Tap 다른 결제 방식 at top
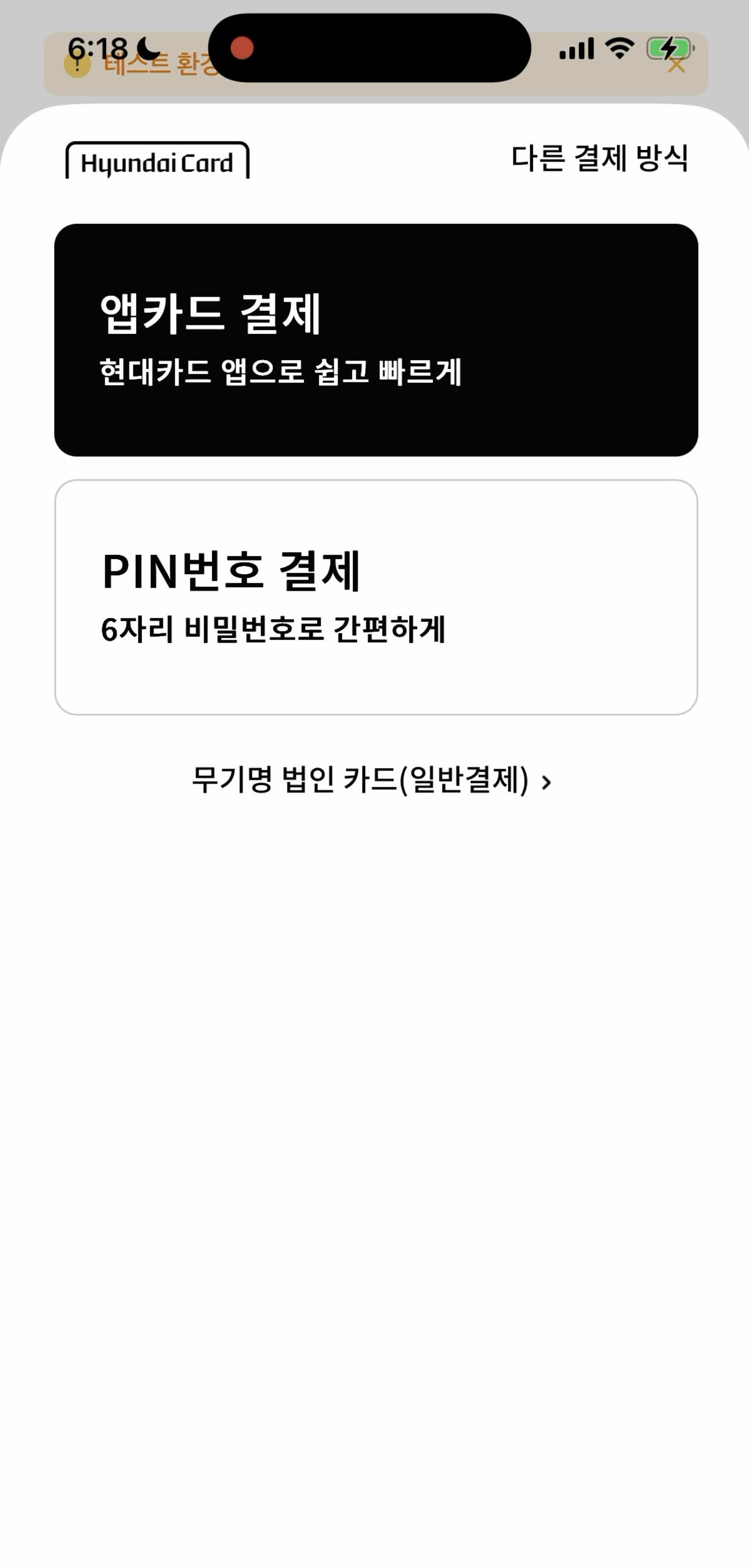The height and width of the screenshot is (1568, 749). coord(599,158)
